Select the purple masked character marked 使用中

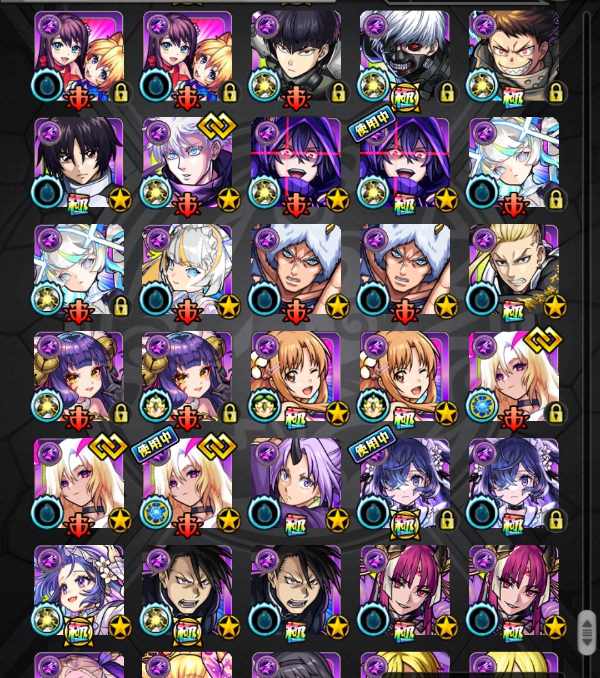tap(404, 165)
